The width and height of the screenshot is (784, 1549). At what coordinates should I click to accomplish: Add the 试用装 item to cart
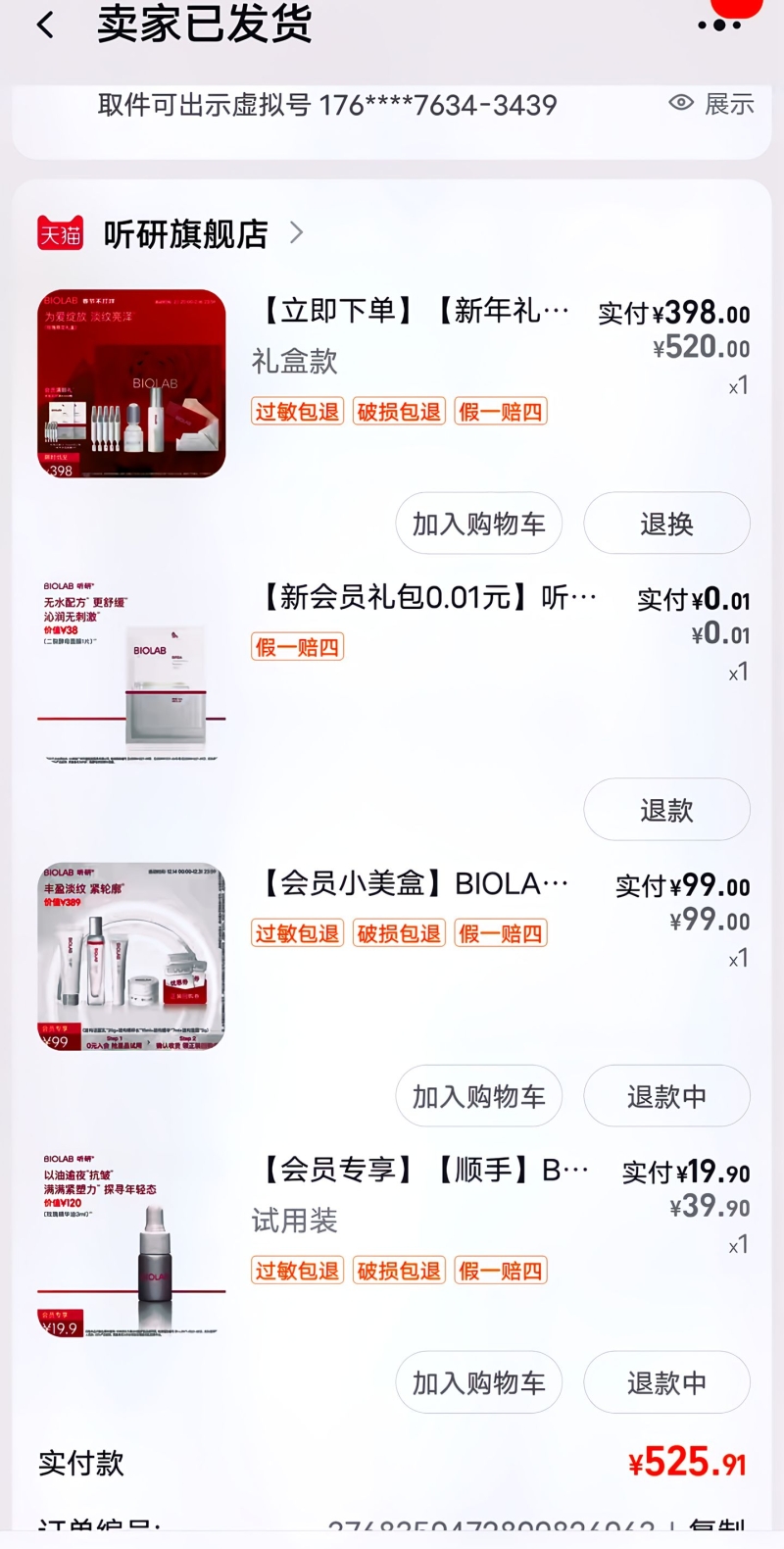(478, 1382)
